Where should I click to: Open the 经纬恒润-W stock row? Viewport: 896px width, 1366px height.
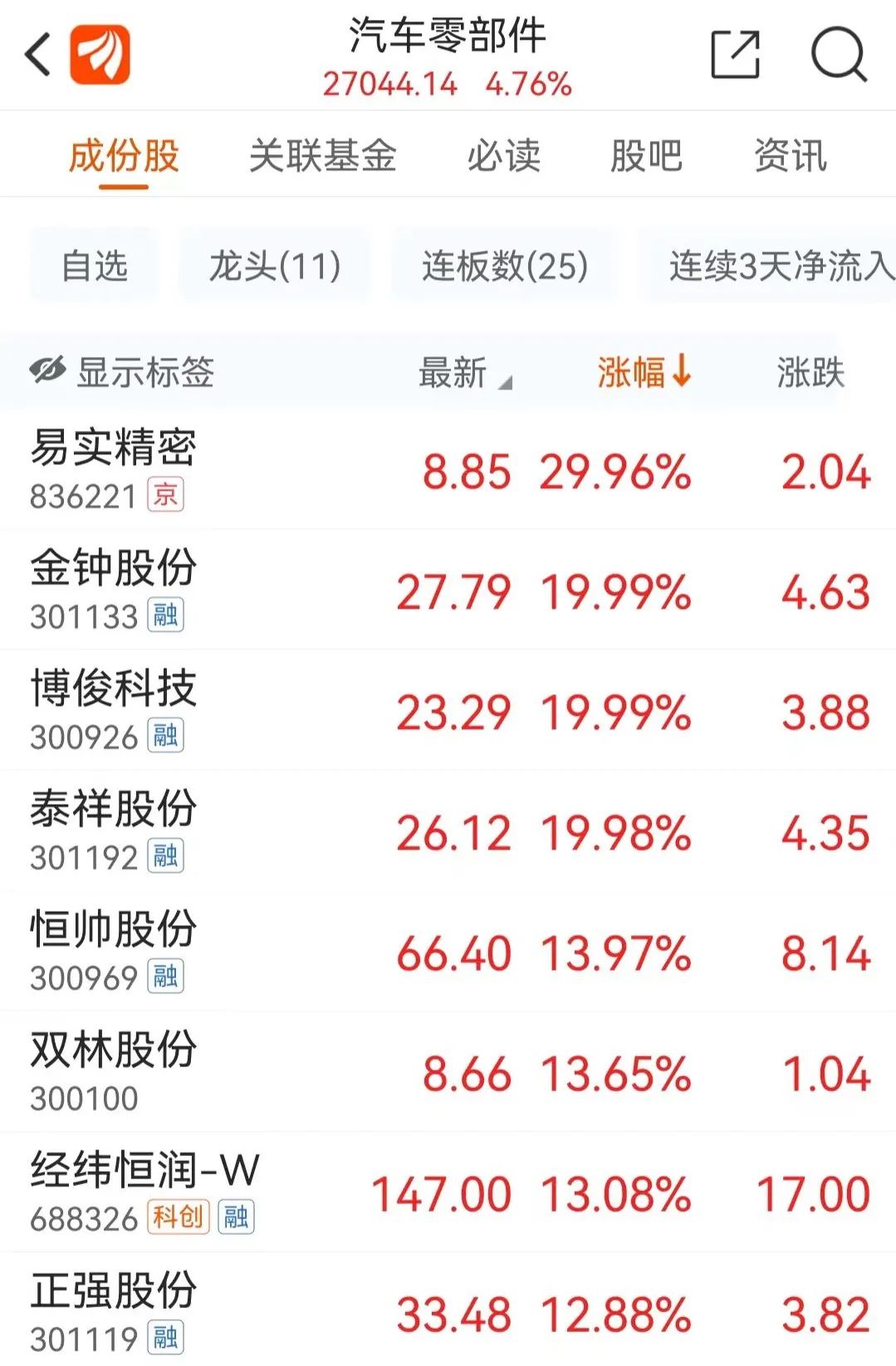(x=448, y=1192)
